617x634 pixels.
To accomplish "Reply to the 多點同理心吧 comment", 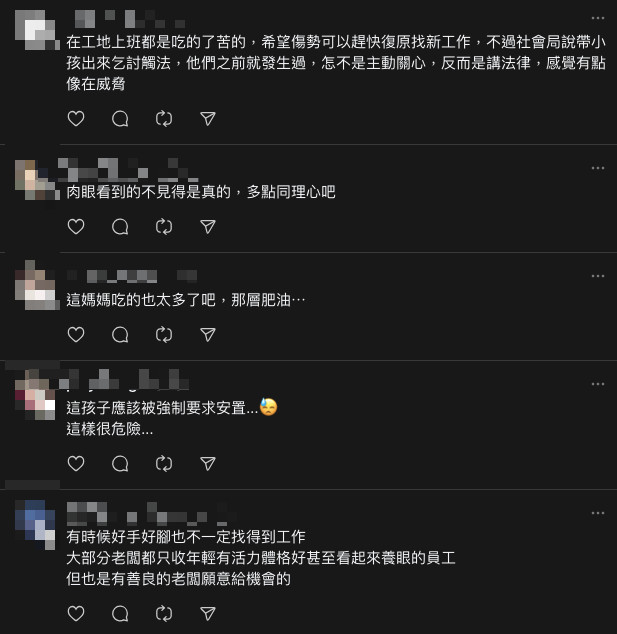I will (x=120, y=227).
